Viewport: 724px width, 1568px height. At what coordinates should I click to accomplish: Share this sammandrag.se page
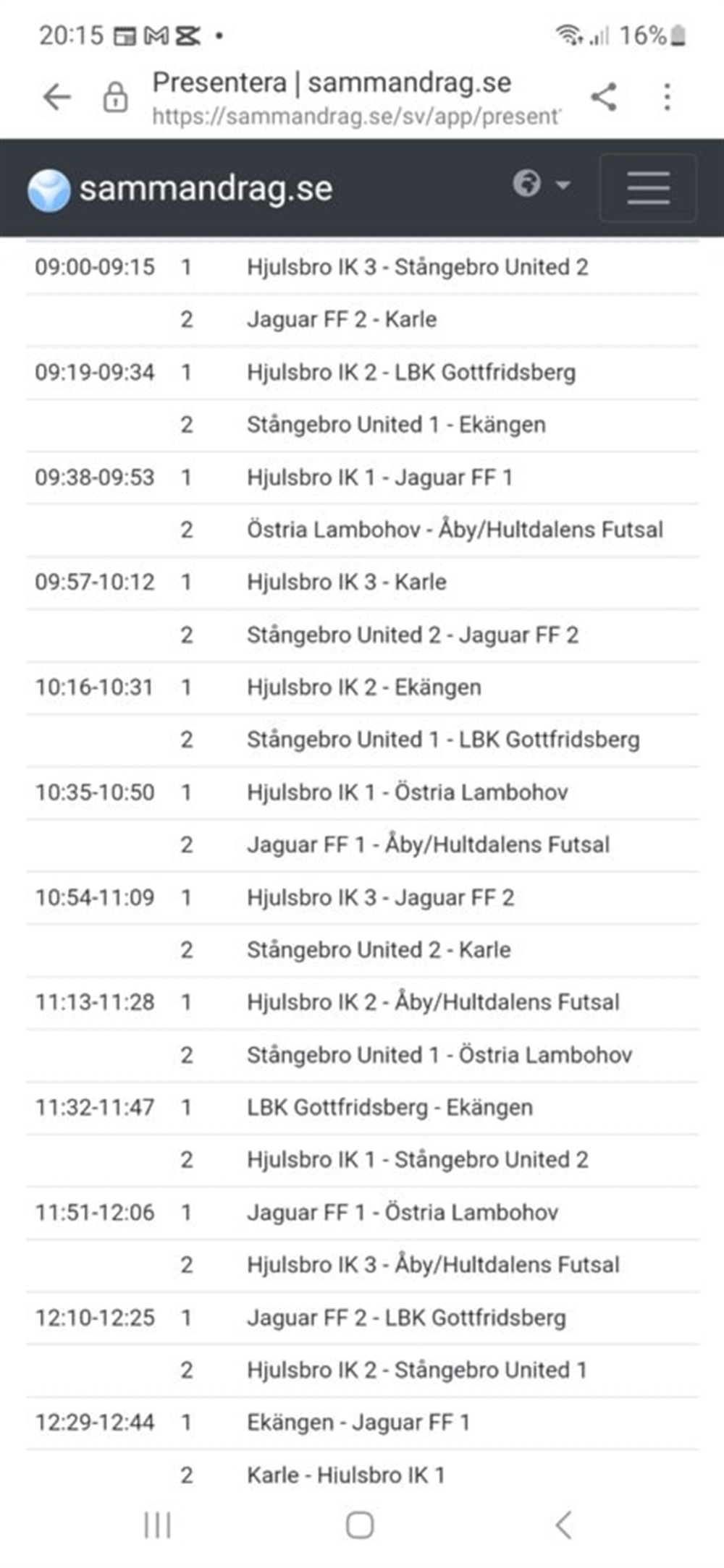[x=604, y=96]
